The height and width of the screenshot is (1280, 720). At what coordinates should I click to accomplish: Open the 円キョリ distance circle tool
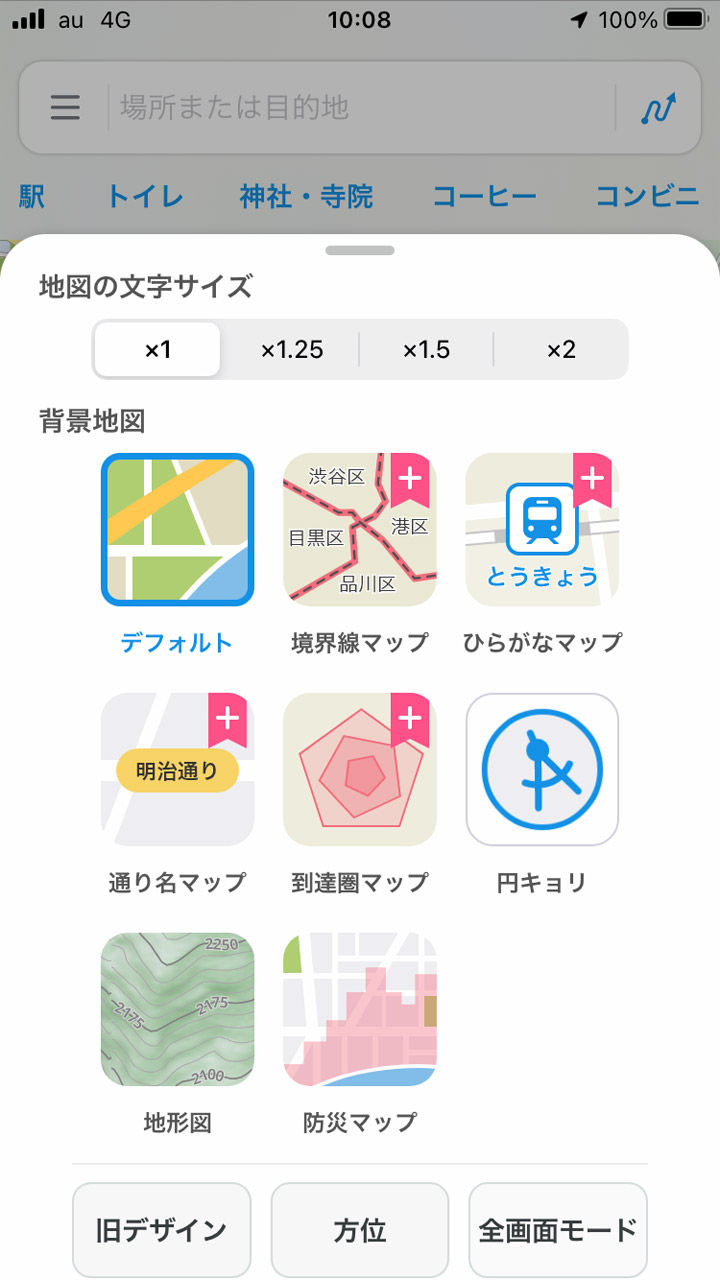pyautogui.click(x=541, y=768)
